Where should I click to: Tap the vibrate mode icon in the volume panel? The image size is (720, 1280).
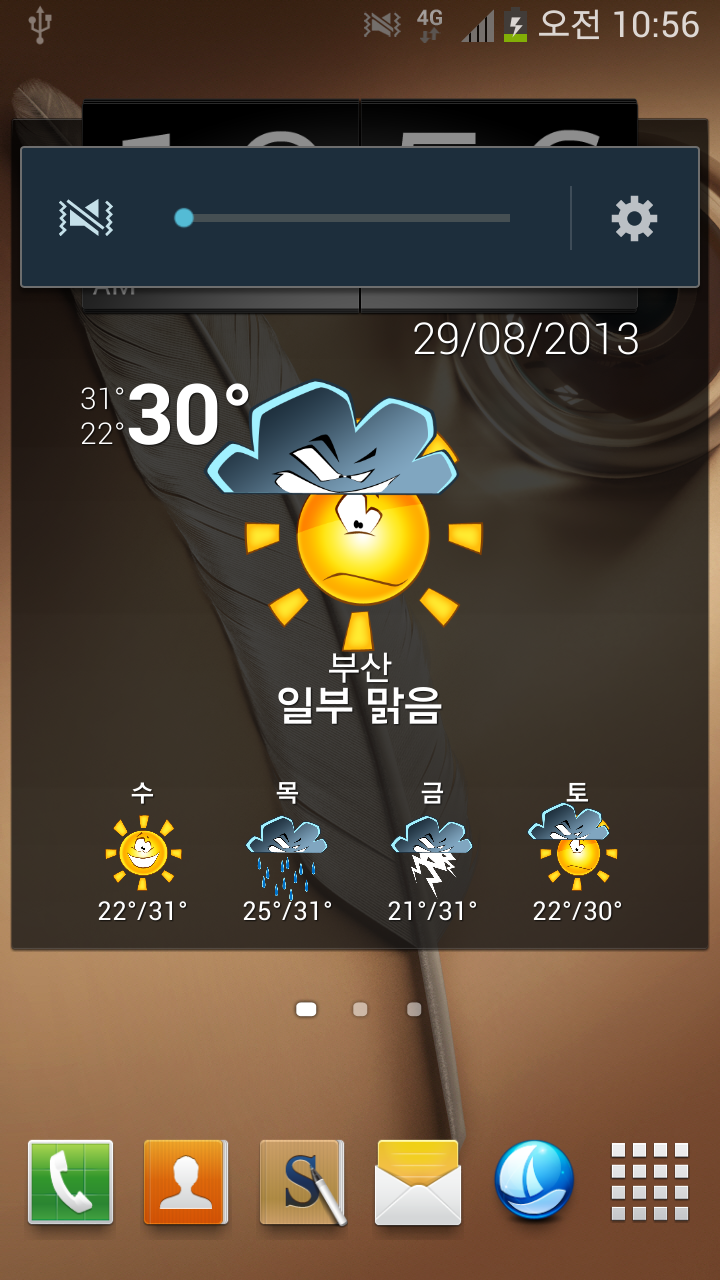(x=86, y=217)
